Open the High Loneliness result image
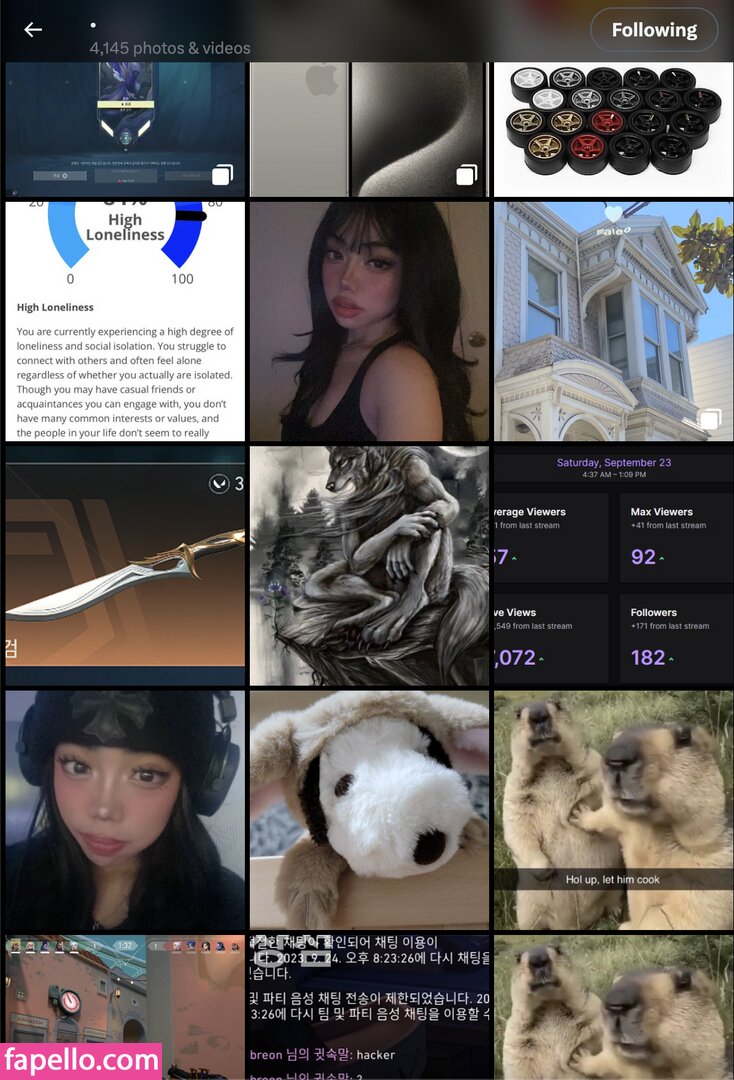The width and height of the screenshot is (734, 1080). (x=125, y=321)
